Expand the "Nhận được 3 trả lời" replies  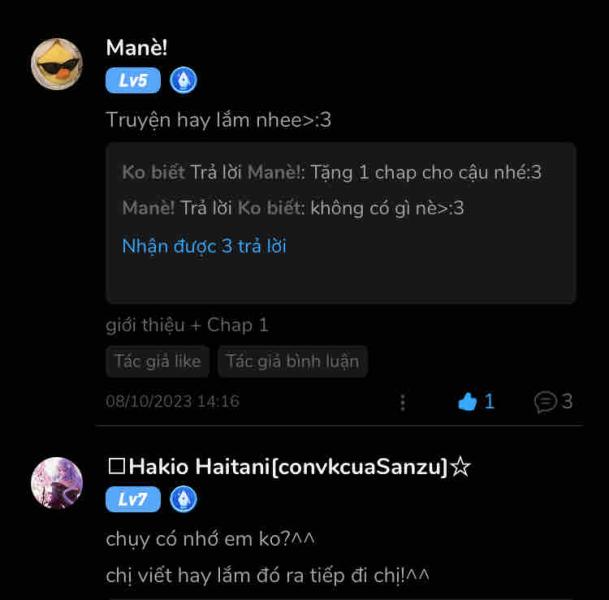(204, 246)
